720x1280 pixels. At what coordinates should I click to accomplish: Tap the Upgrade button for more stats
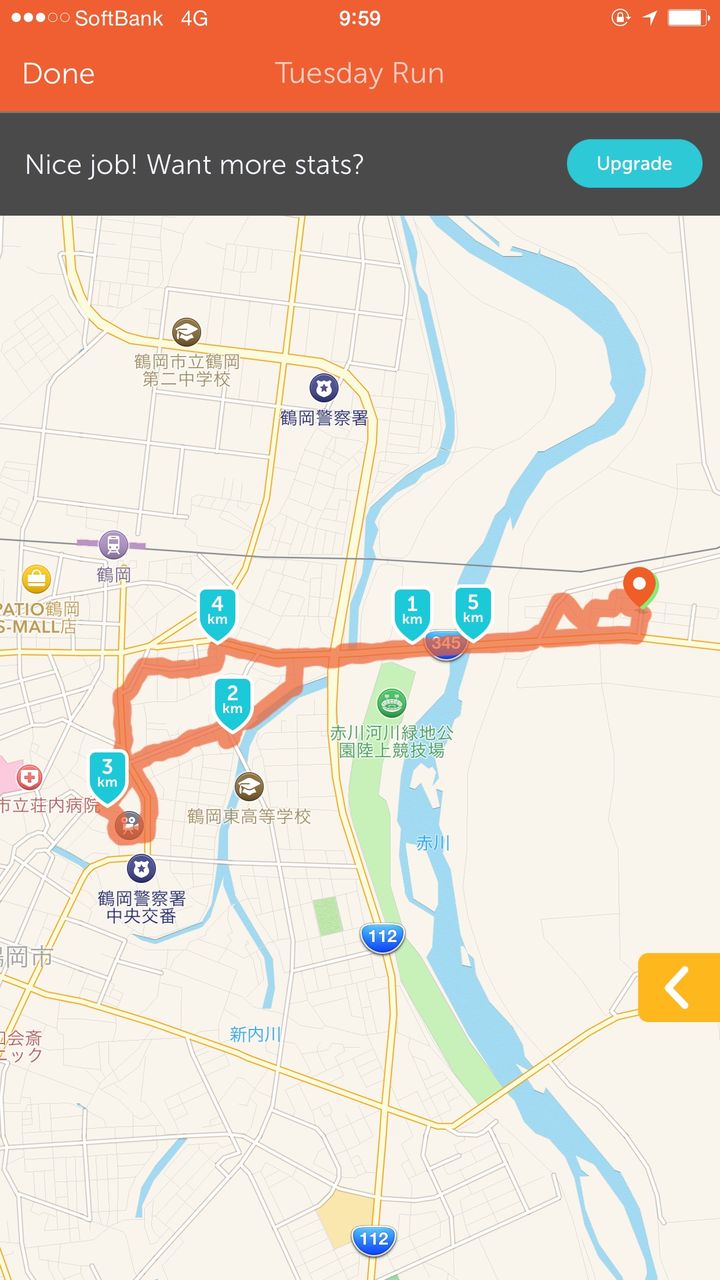[x=634, y=164]
